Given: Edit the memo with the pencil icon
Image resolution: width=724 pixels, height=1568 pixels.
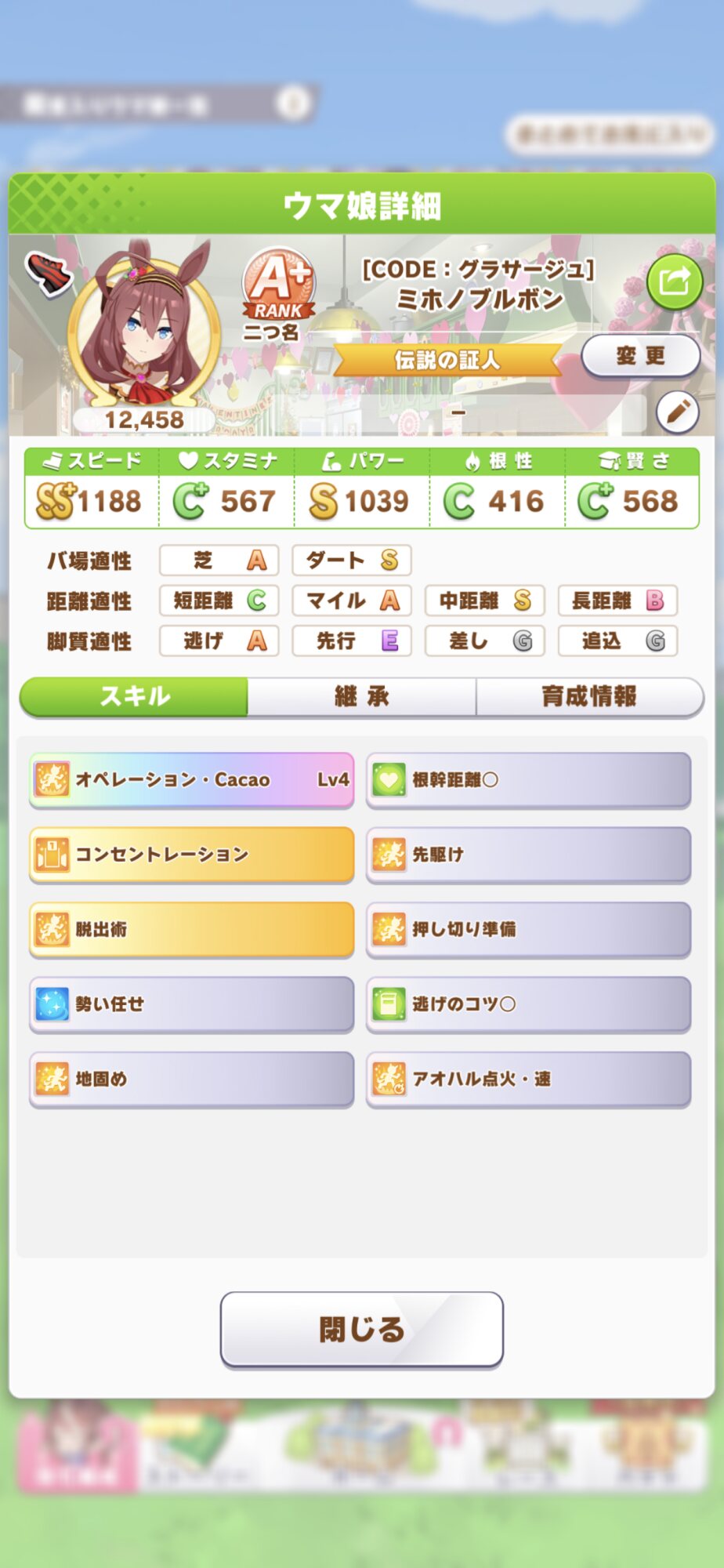Looking at the screenshot, I should [677, 411].
